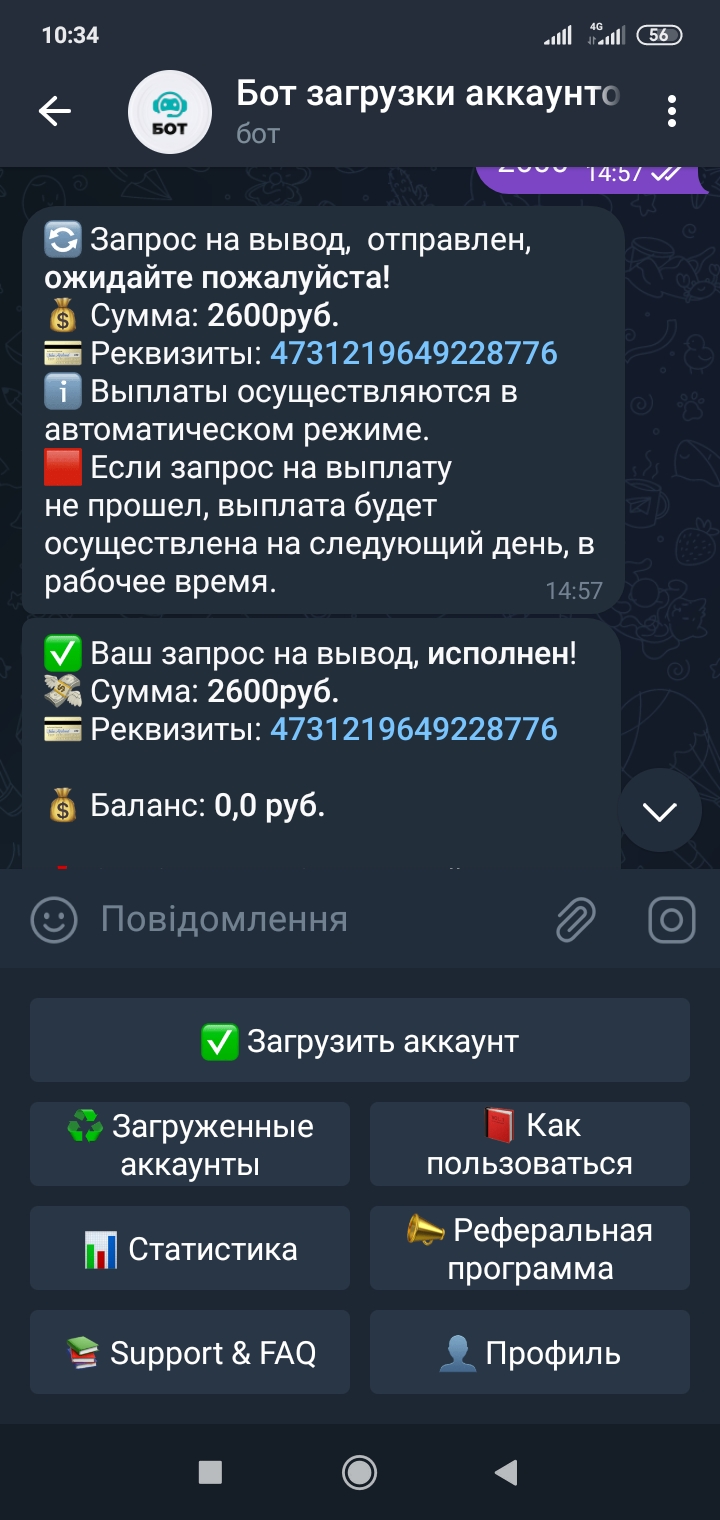Attach a file with the paperclip

[x=576, y=919]
